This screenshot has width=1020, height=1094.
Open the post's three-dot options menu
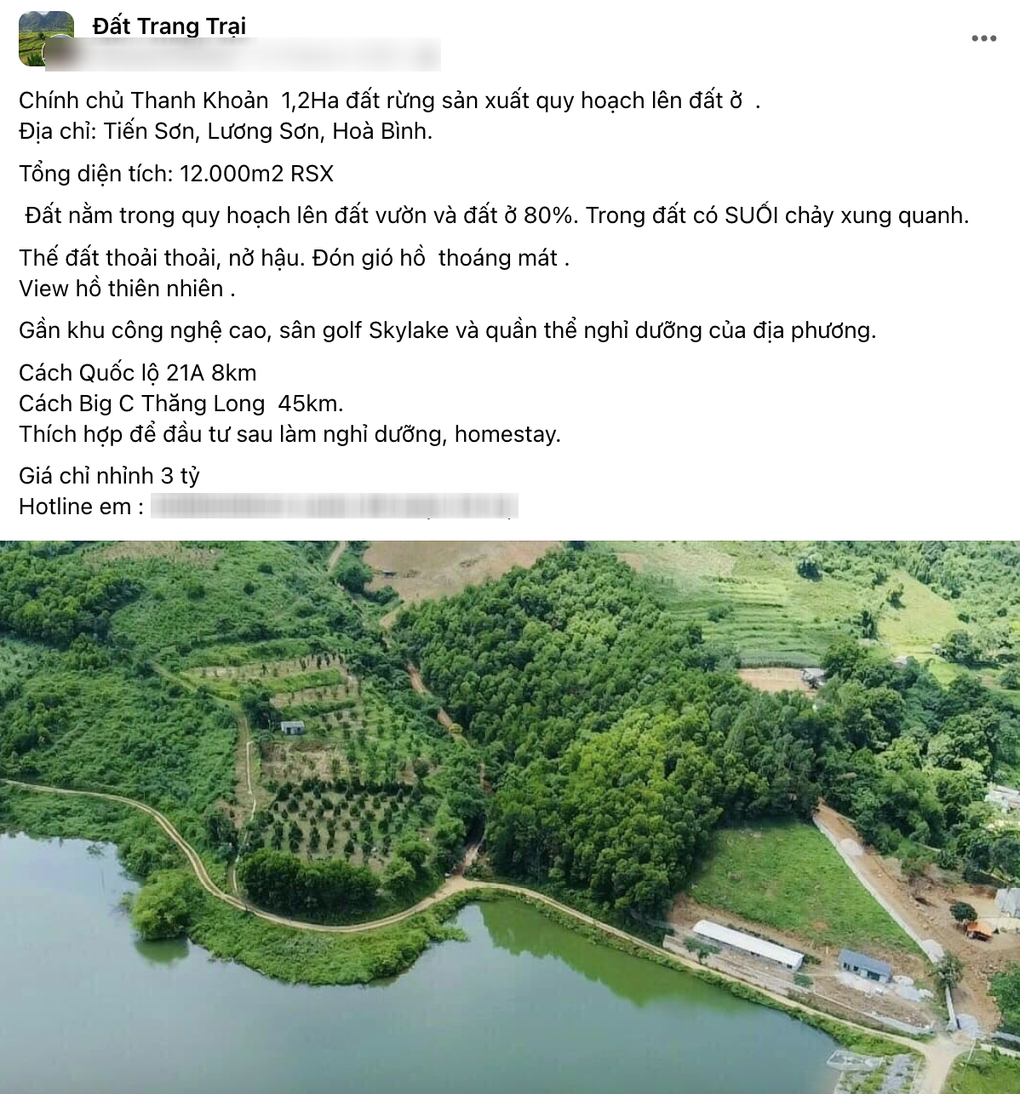983,39
